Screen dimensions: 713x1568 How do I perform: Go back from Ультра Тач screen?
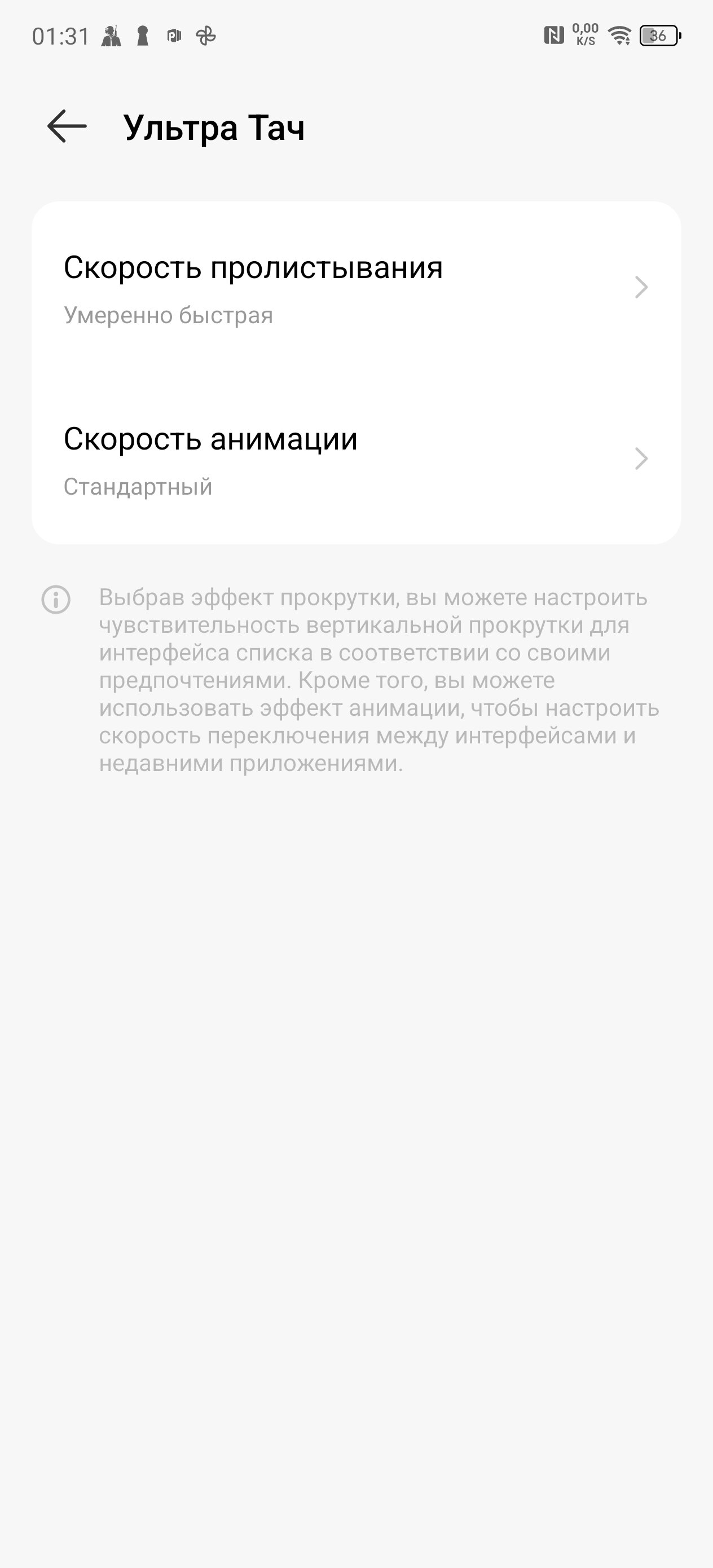67,126
